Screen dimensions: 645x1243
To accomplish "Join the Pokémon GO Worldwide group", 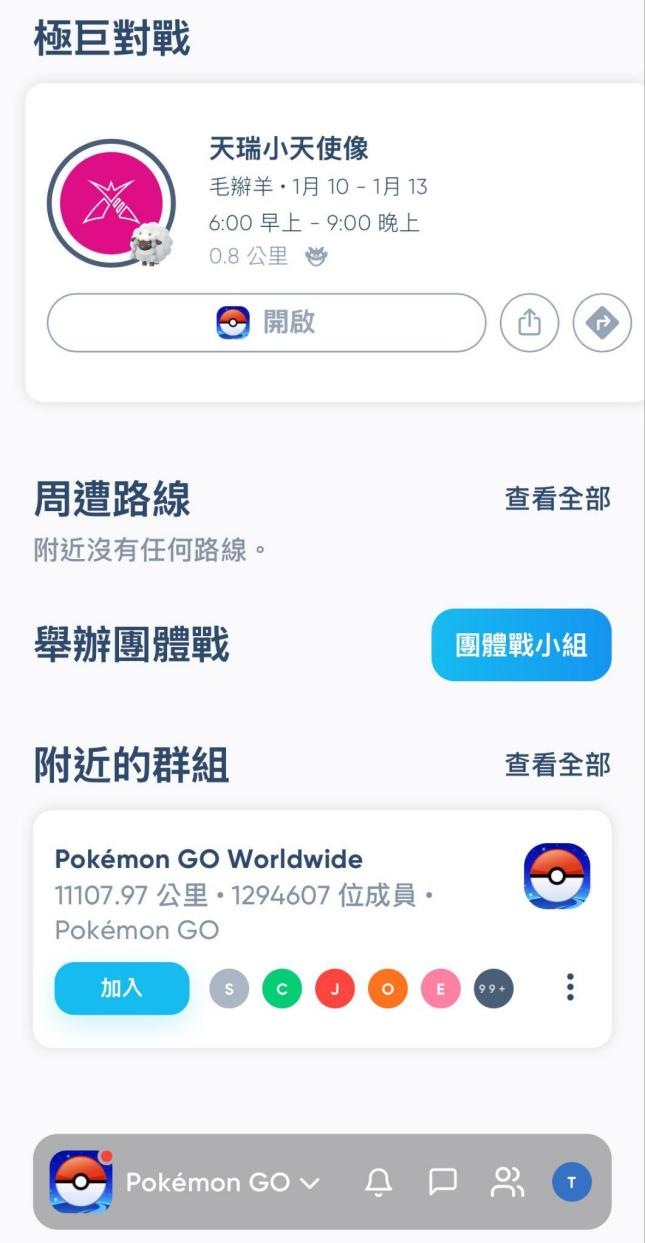I will click(122, 988).
